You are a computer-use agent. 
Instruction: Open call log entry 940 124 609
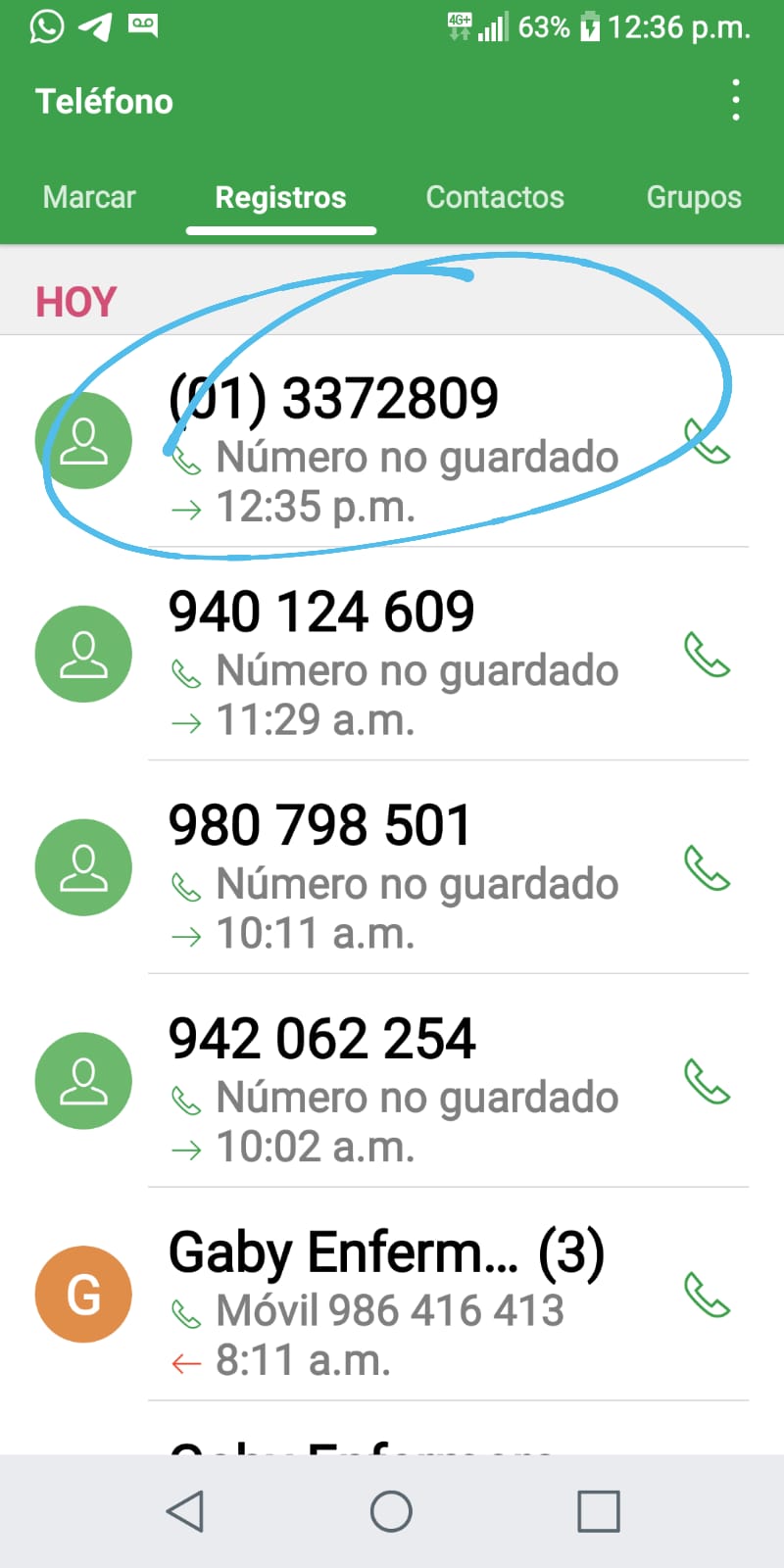coord(392,654)
